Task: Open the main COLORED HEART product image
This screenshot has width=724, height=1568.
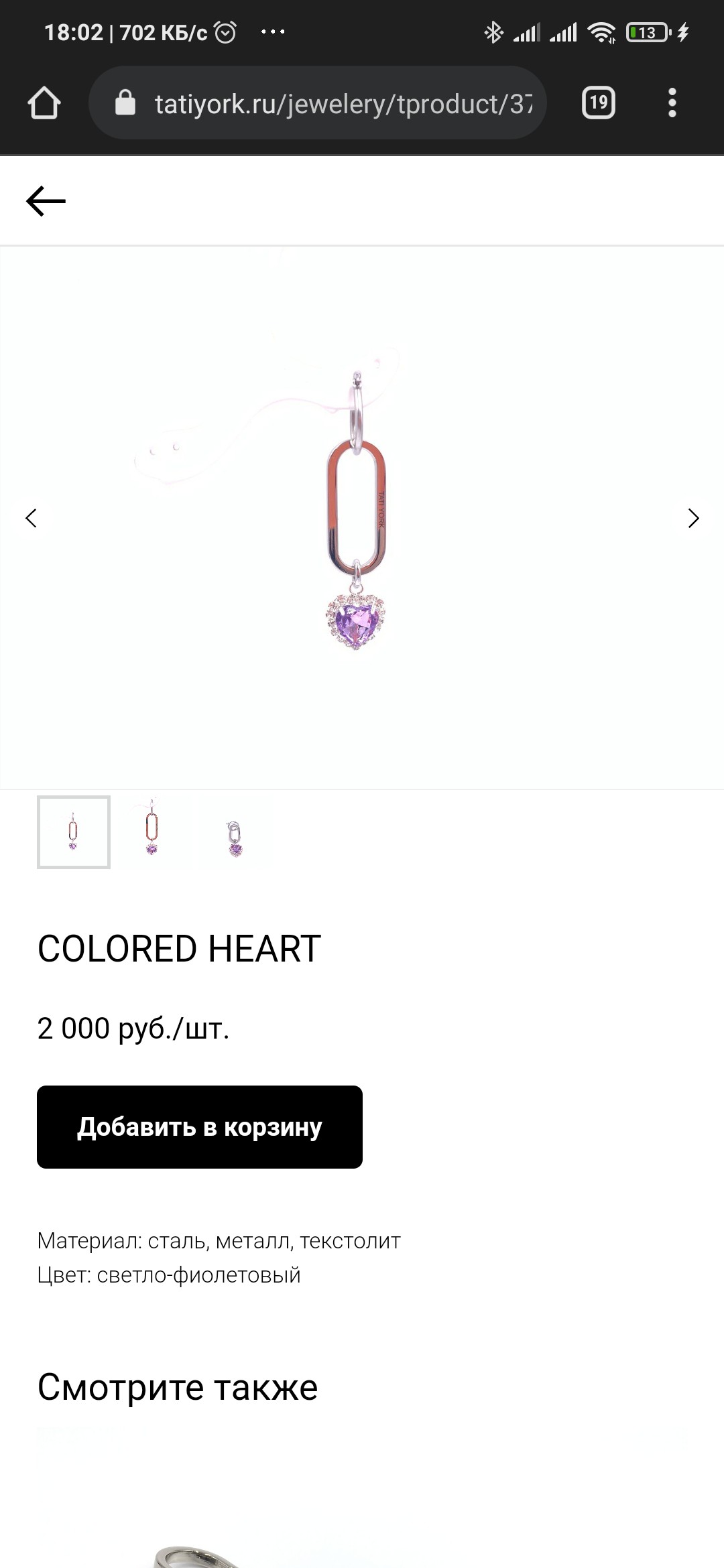Action: pos(362,518)
